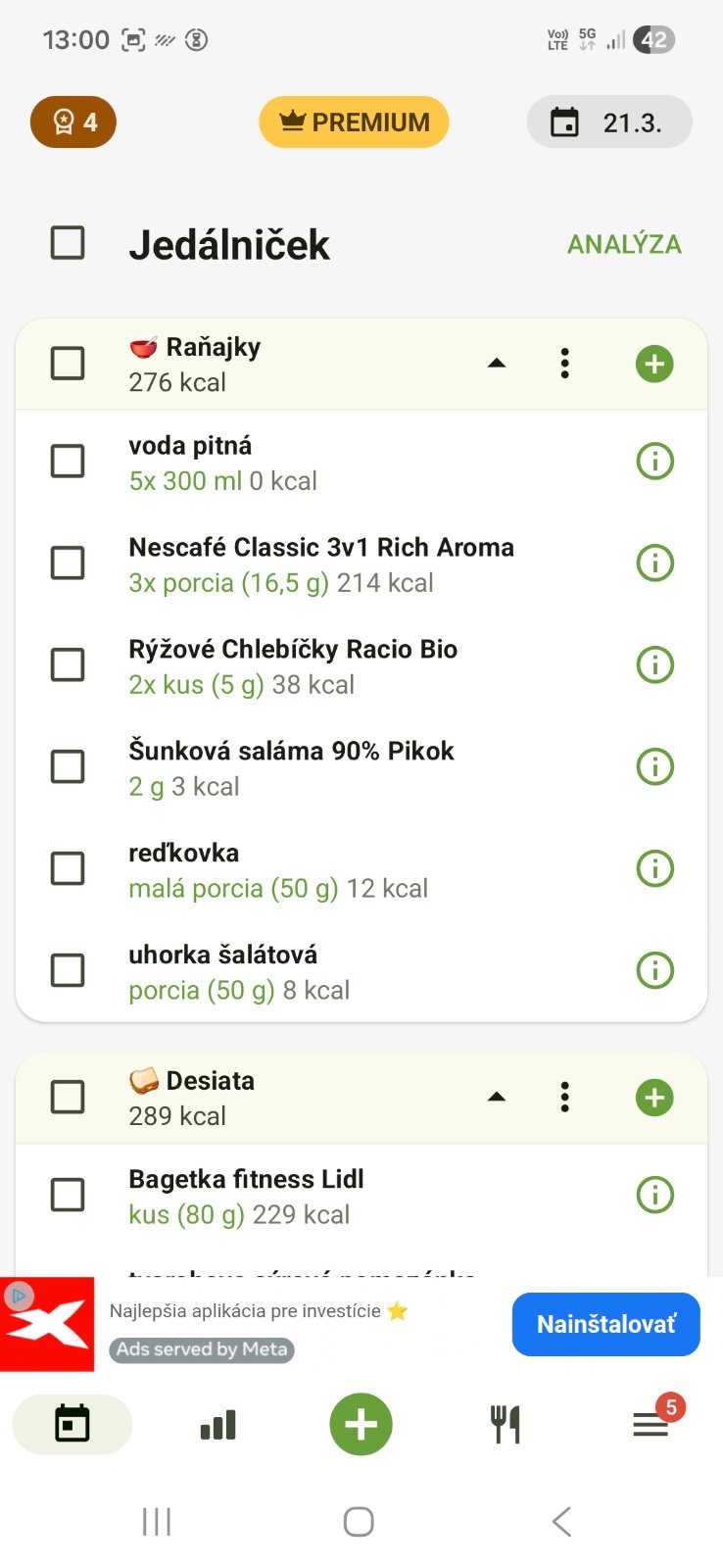Open the Raňajky three-dot menu

pos(564,364)
